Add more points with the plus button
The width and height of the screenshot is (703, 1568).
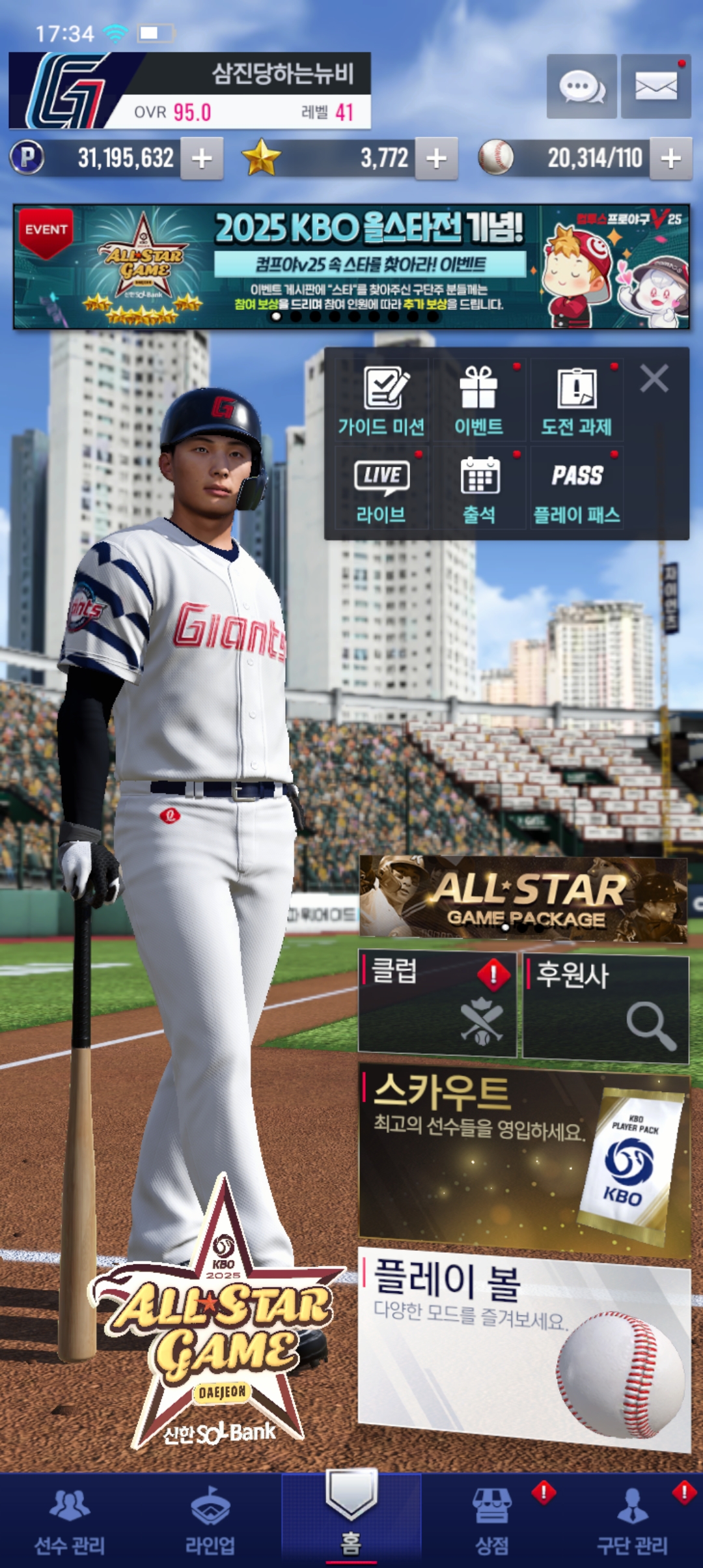(202, 158)
